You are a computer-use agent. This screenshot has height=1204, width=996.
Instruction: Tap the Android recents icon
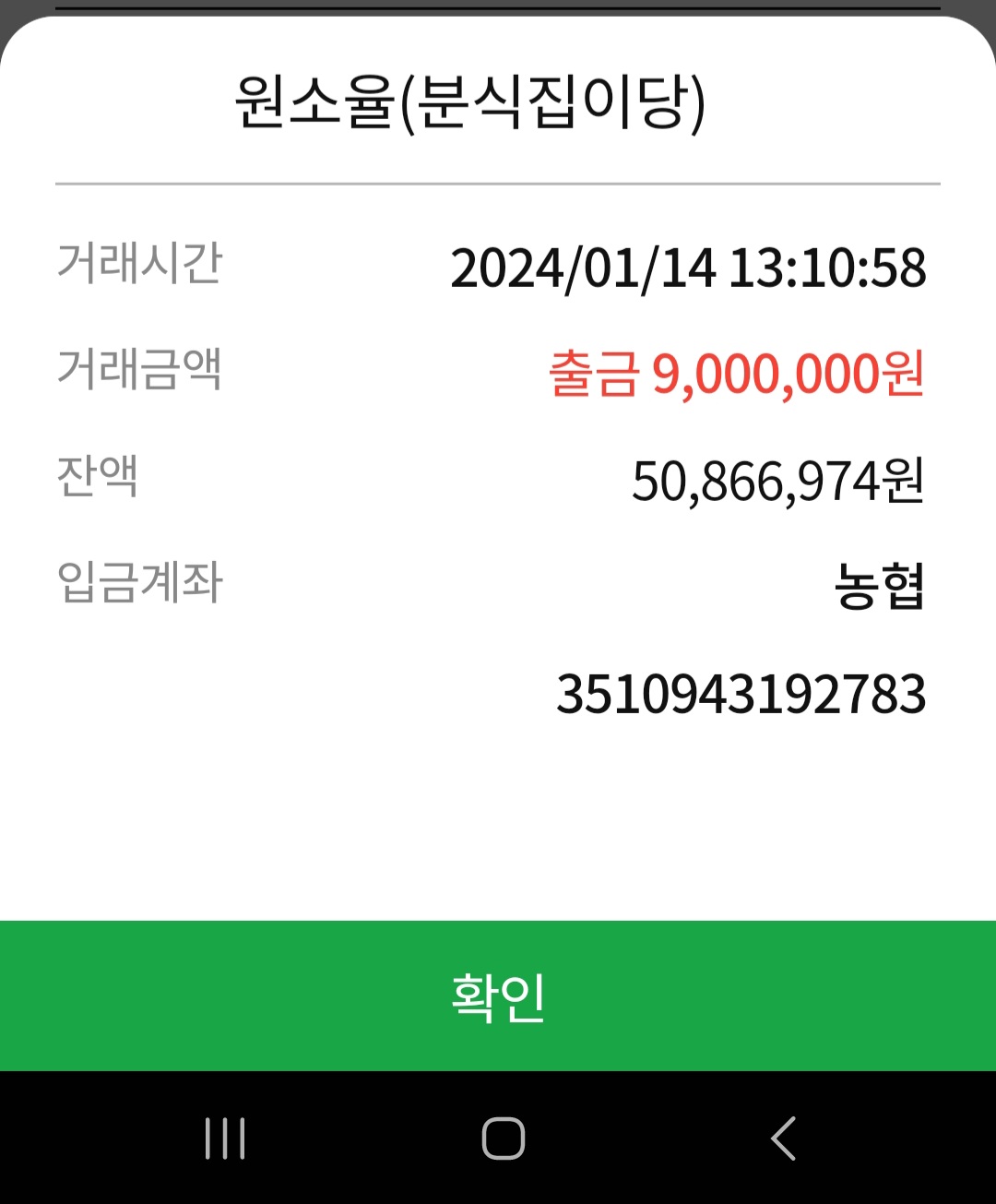point(224,1140)
